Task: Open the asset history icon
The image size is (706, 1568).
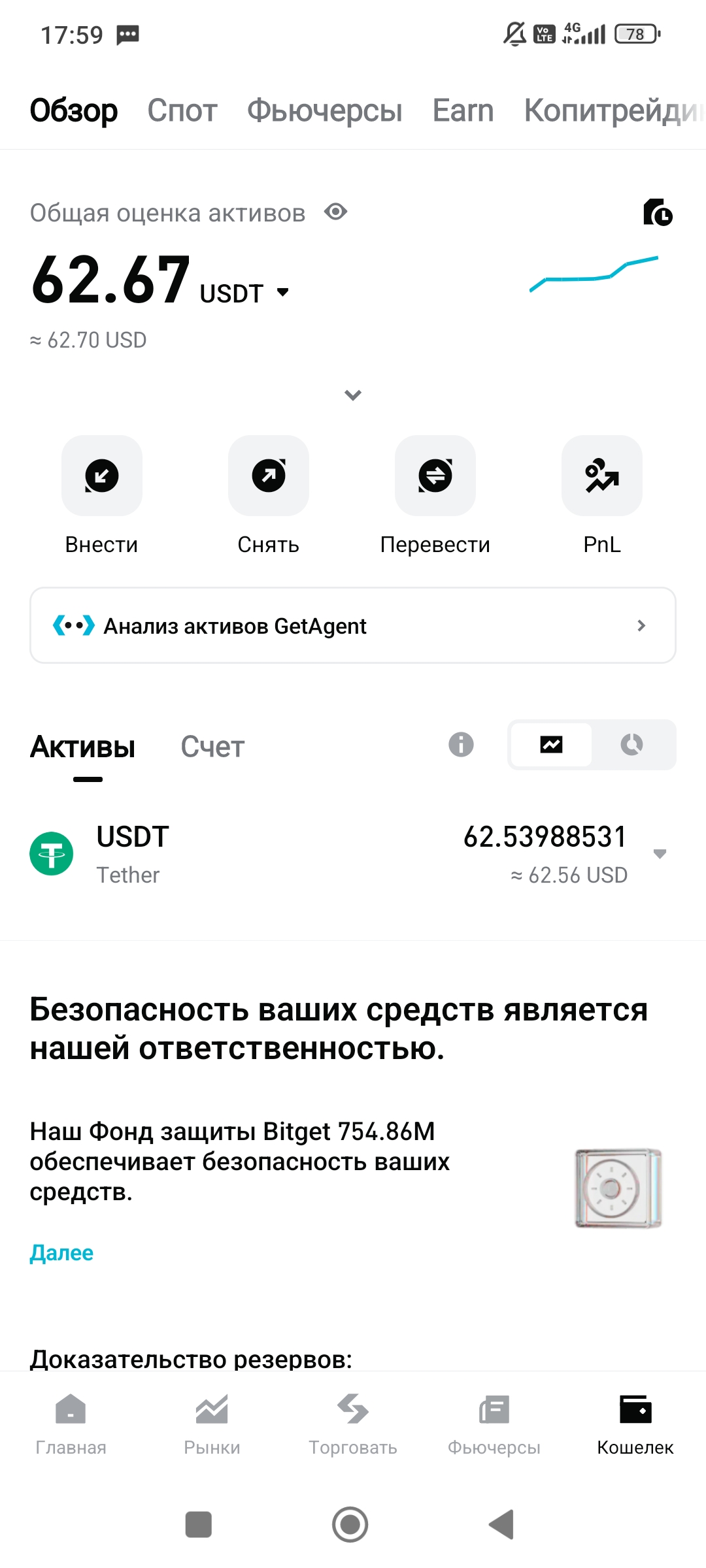Action: 658,212
